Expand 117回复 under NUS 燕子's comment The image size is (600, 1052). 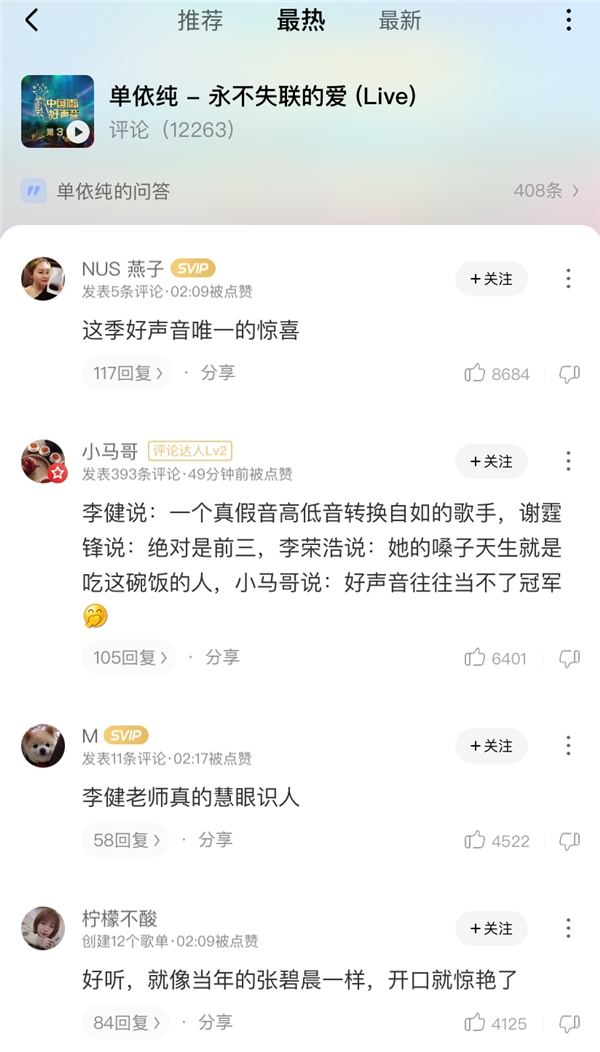[127, 373]
